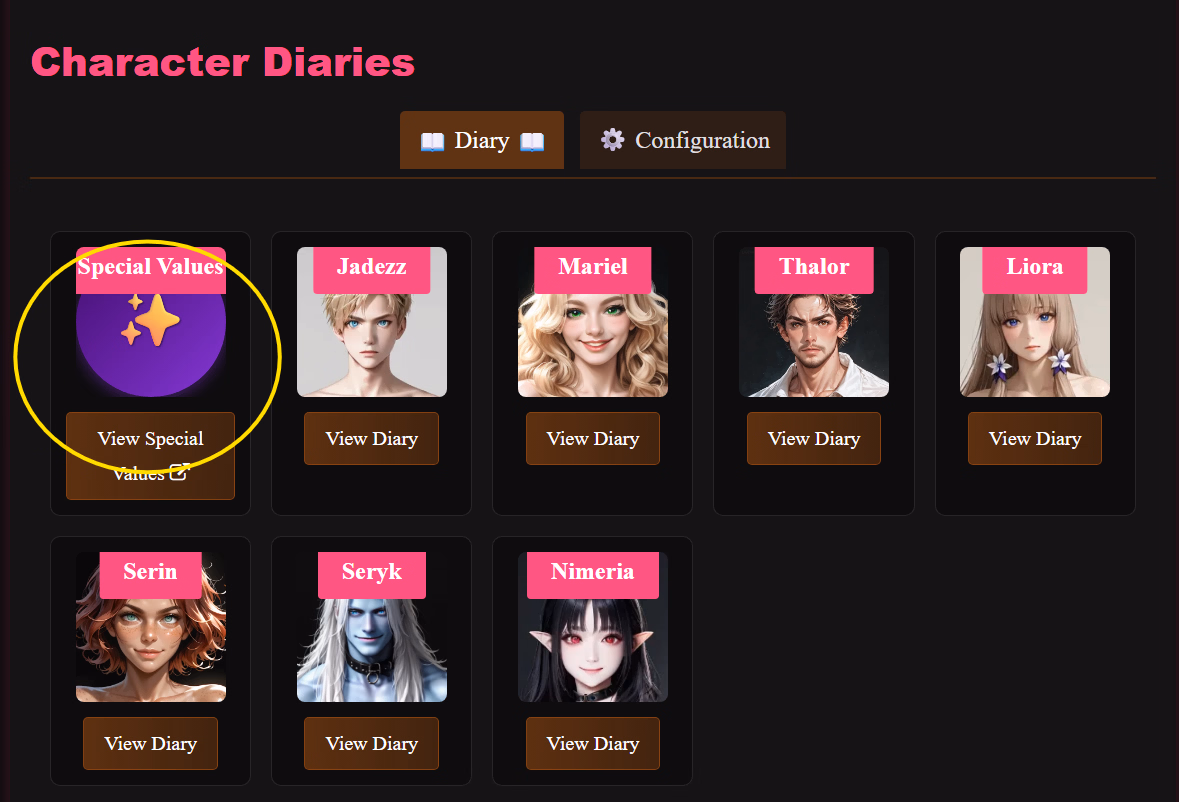This screenshot has height=802, width=1179.
Task: Open the diary for Seryk
Action: point(371,743)
